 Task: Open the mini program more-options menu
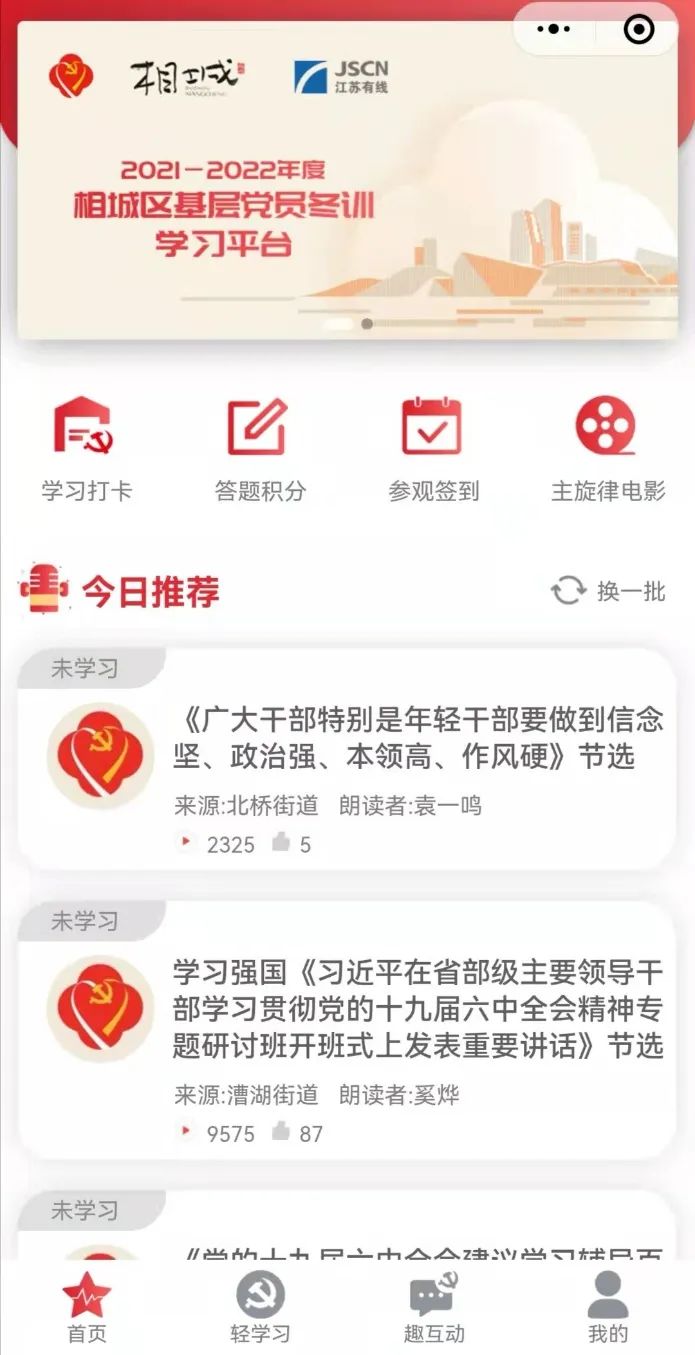click(x=553, y=29)
